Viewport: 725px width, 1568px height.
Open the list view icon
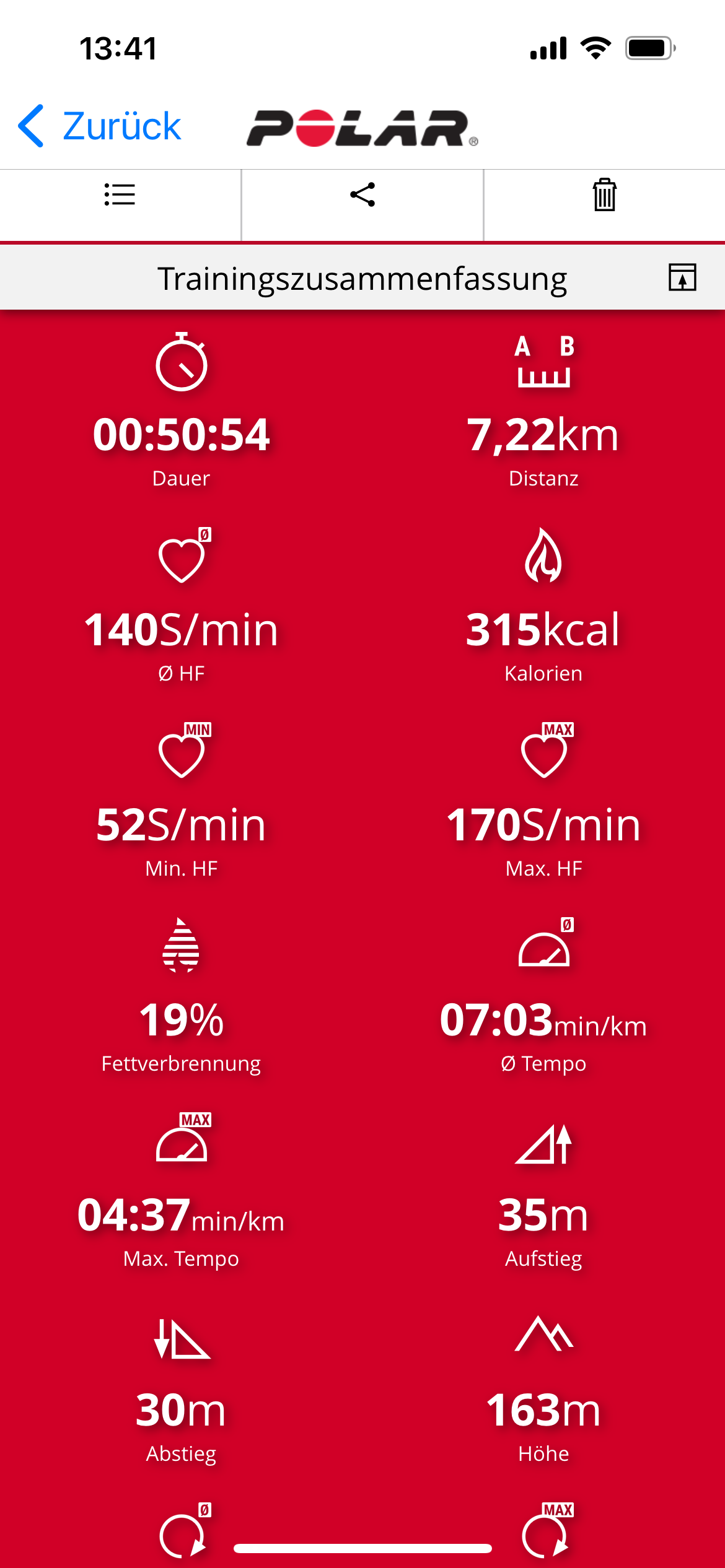click(x=120, y=194)
